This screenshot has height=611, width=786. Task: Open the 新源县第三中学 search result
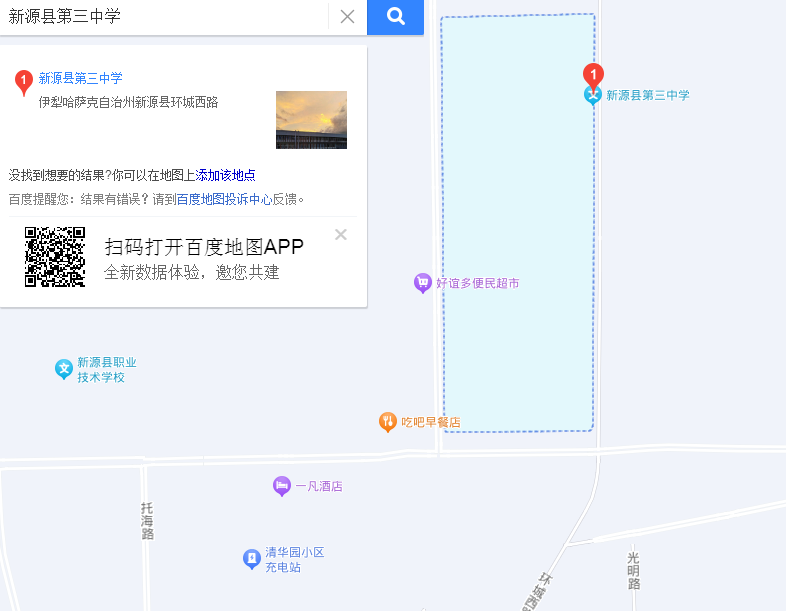(x=80, y=78)
